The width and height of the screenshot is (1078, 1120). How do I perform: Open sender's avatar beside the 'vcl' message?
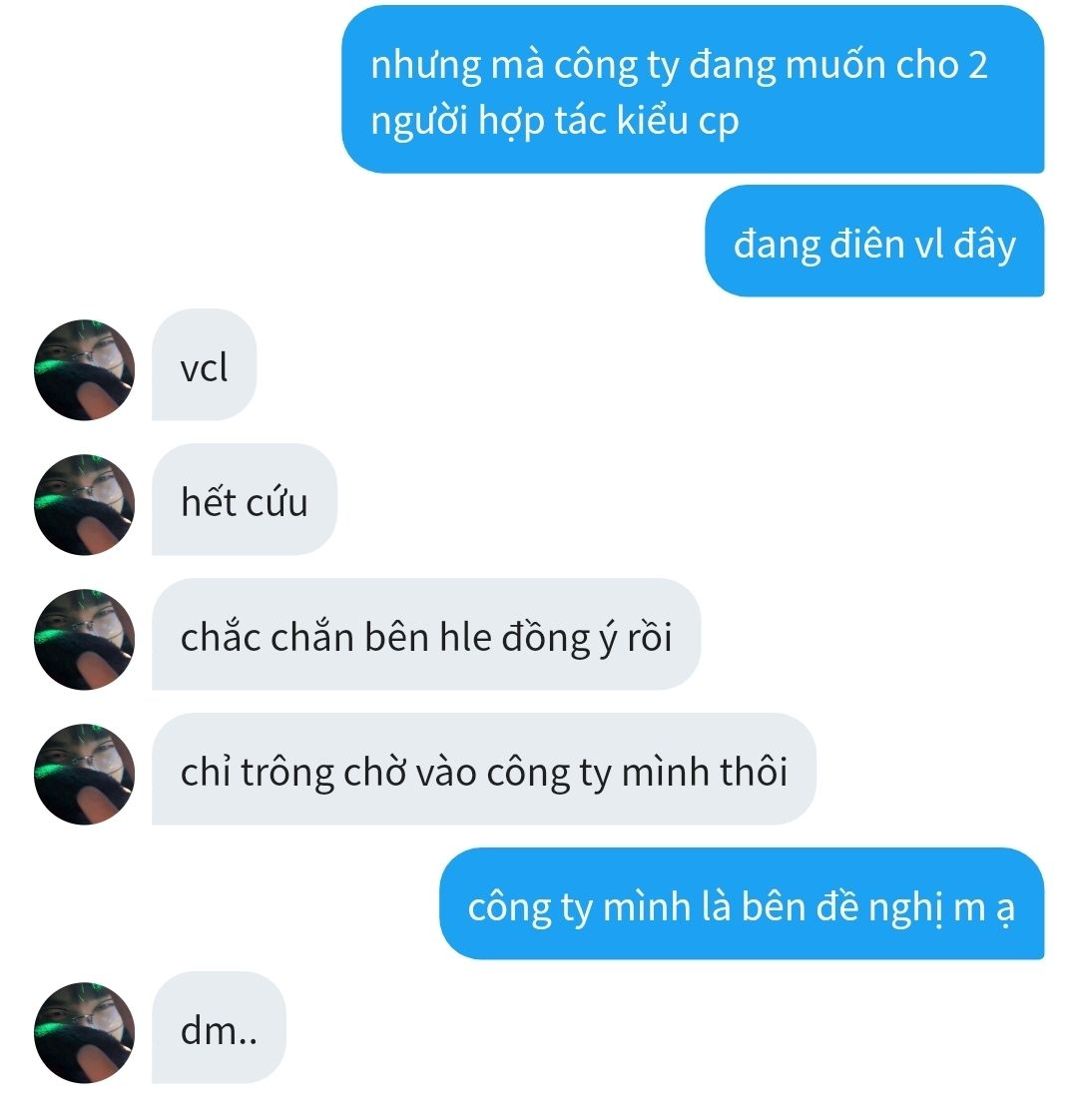click(x=84, y=369)
